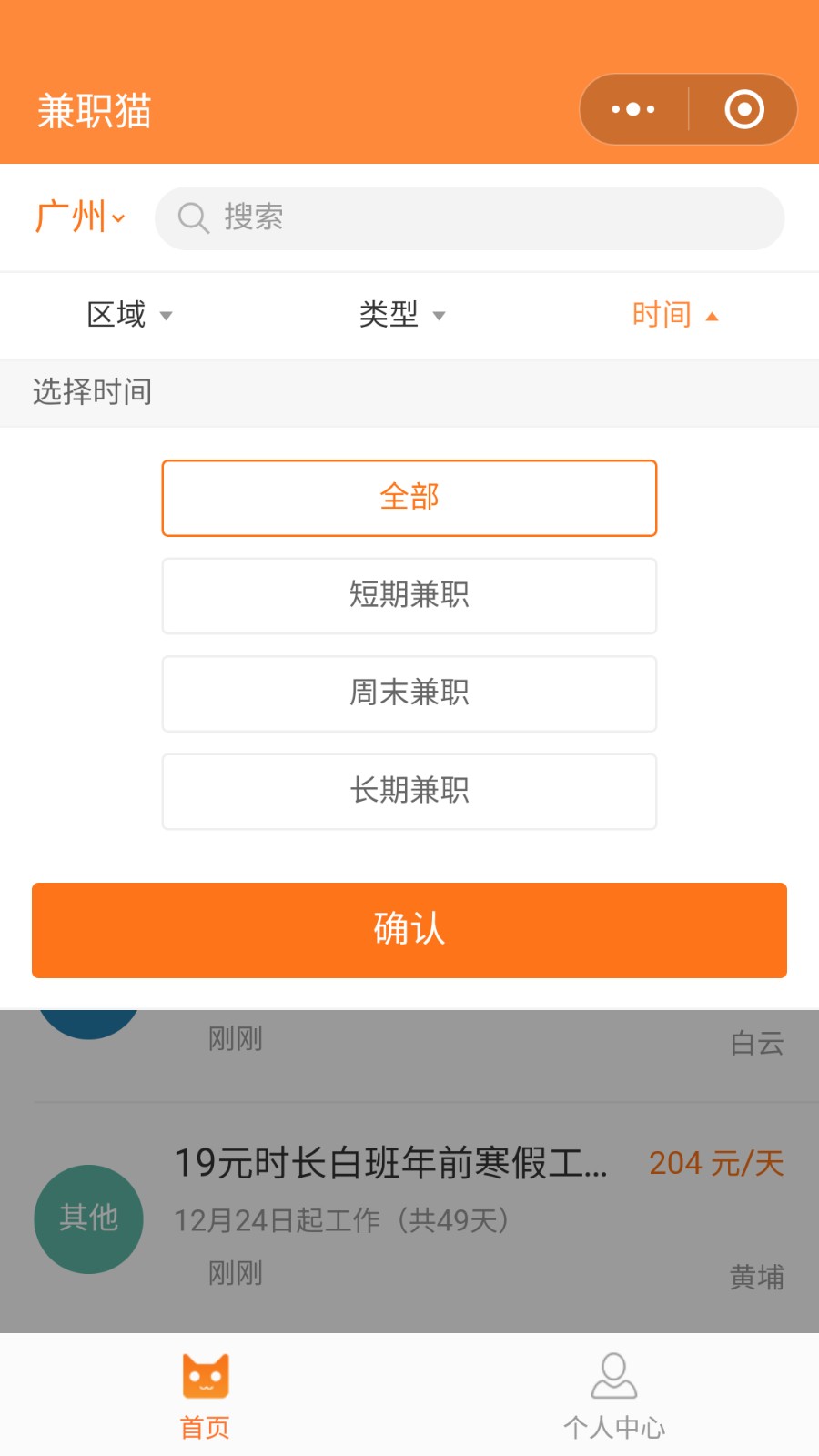The width and height of the screenshot is (819, 1456).
Task: Go to the 个人中心 tab
Action: coord(614,1396)
